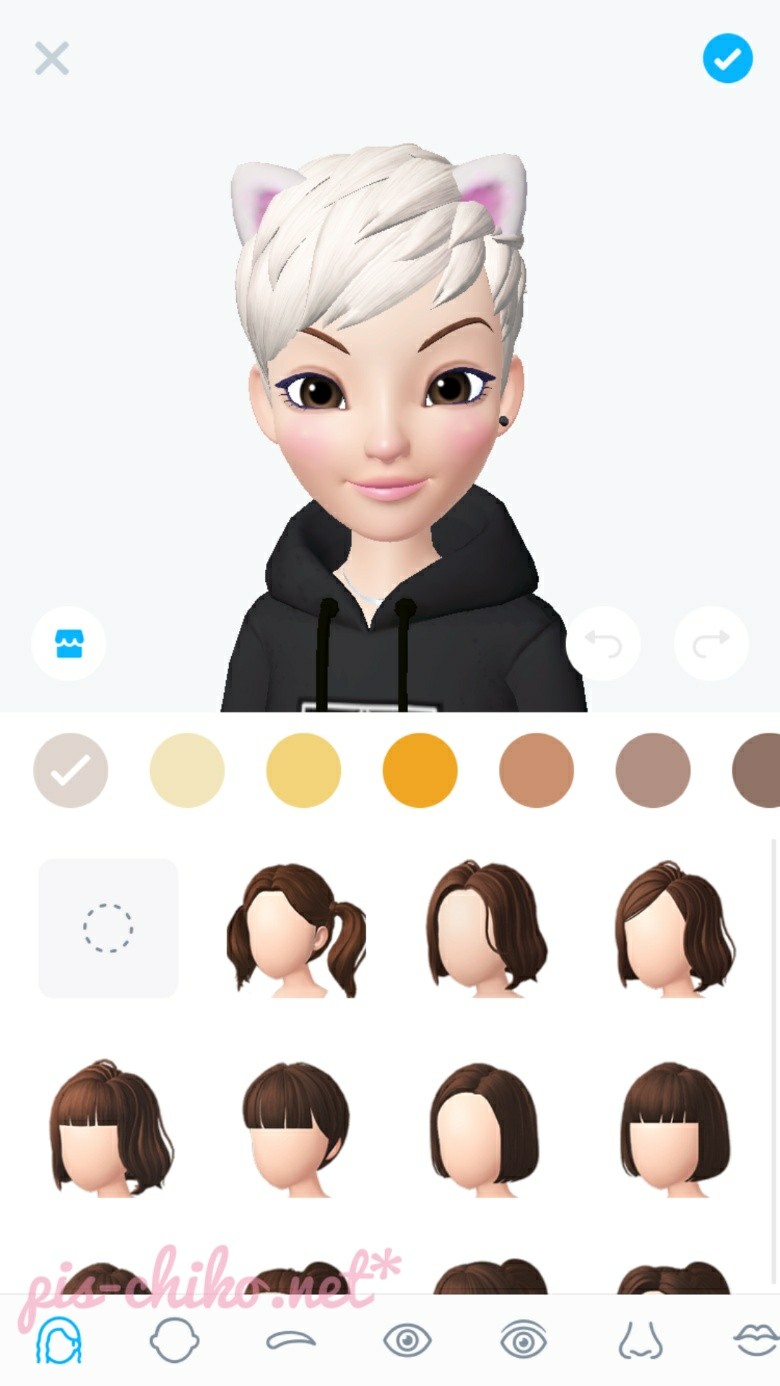Select the sleek side-part bob hairstyle
The height and width of the screenshot is (1386, 780).
point(484,1128)
